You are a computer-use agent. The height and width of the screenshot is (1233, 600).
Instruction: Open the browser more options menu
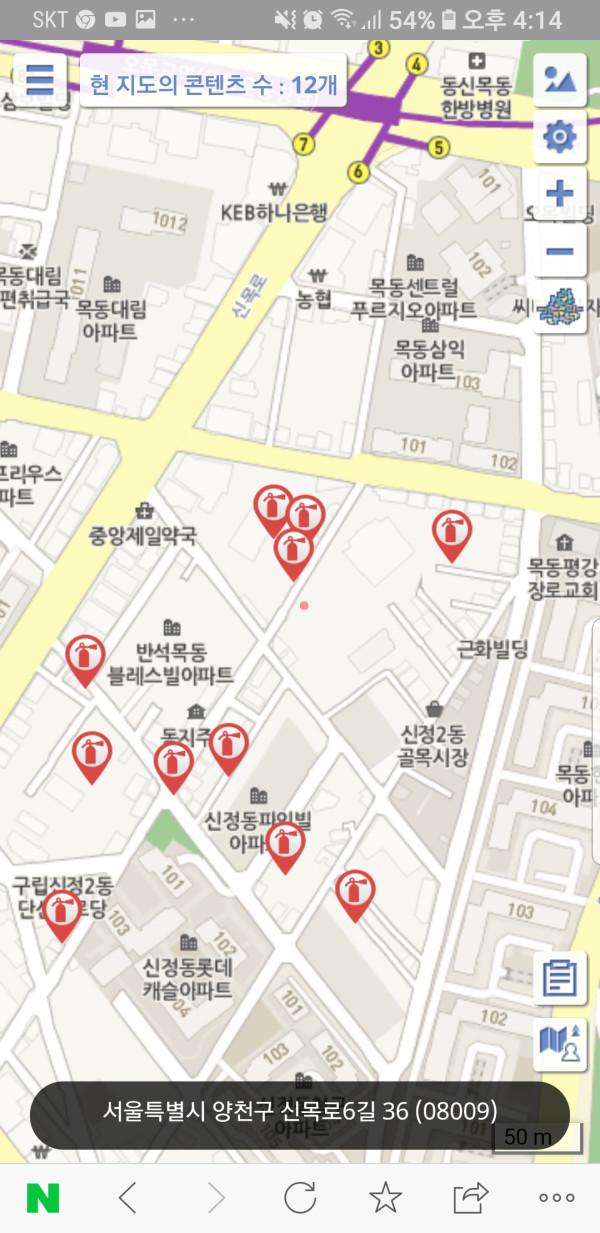tap(556, 1197)
